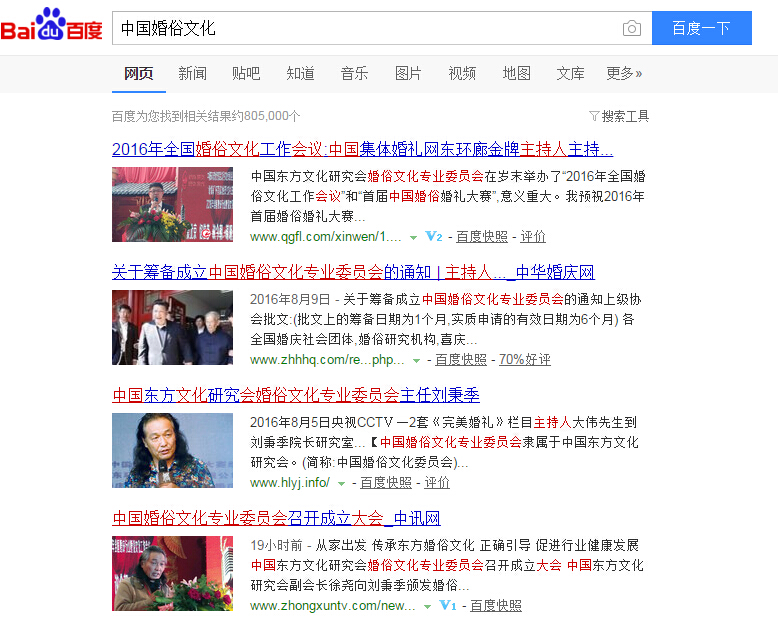Switch to the 视频 tab
Screen dimensions: 778x625
pos(462,73)
